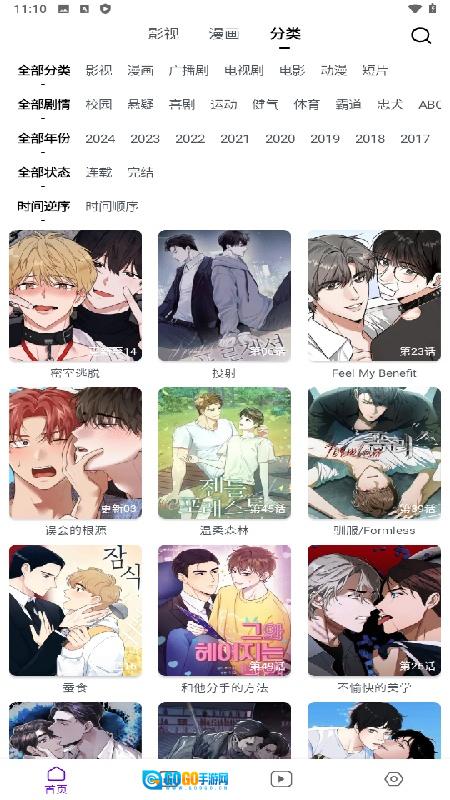Filter by year 2020
This screenshot has height=800, width=450.
[x=280, y=139]
